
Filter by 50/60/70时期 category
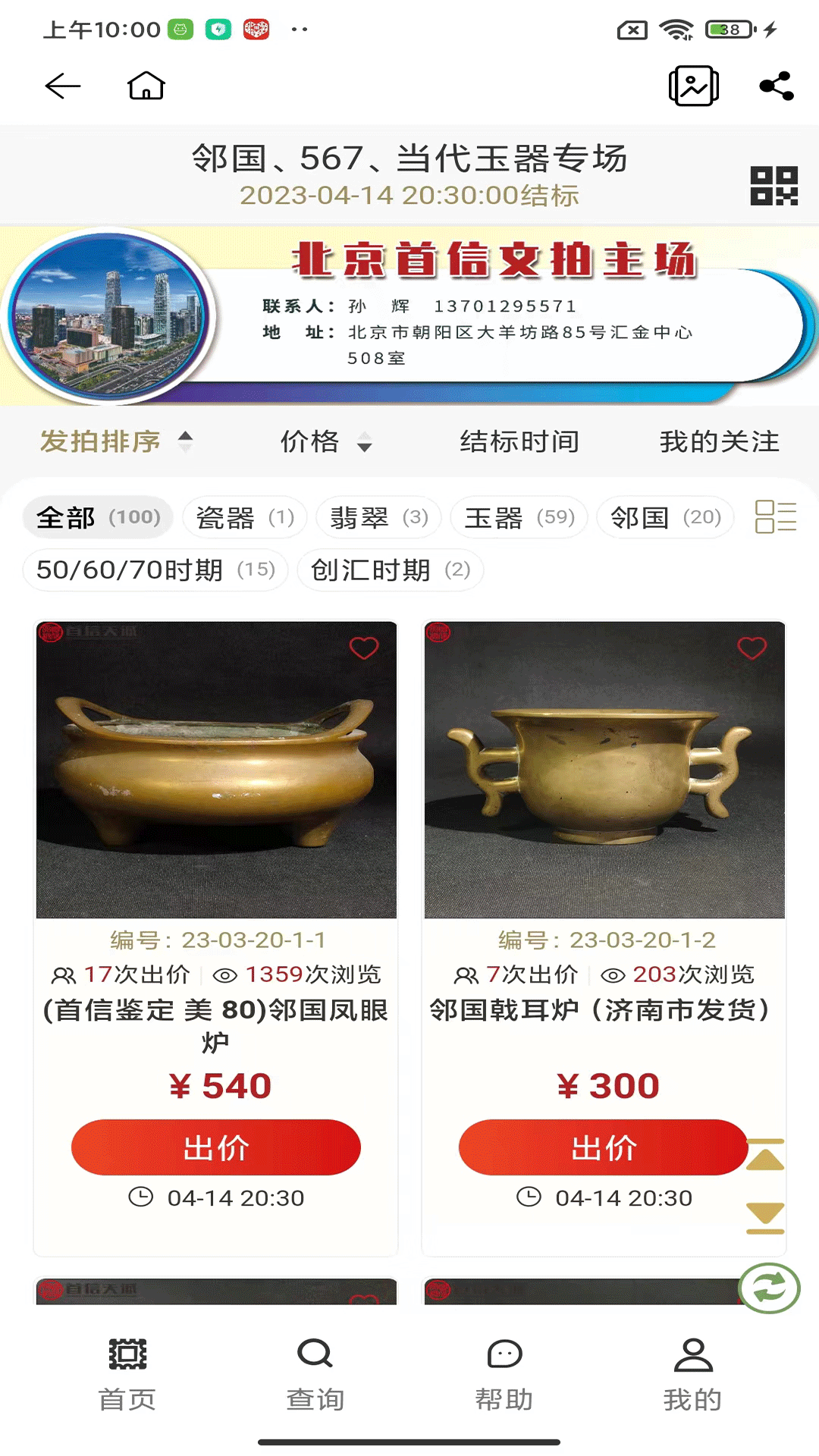(155, 570)
